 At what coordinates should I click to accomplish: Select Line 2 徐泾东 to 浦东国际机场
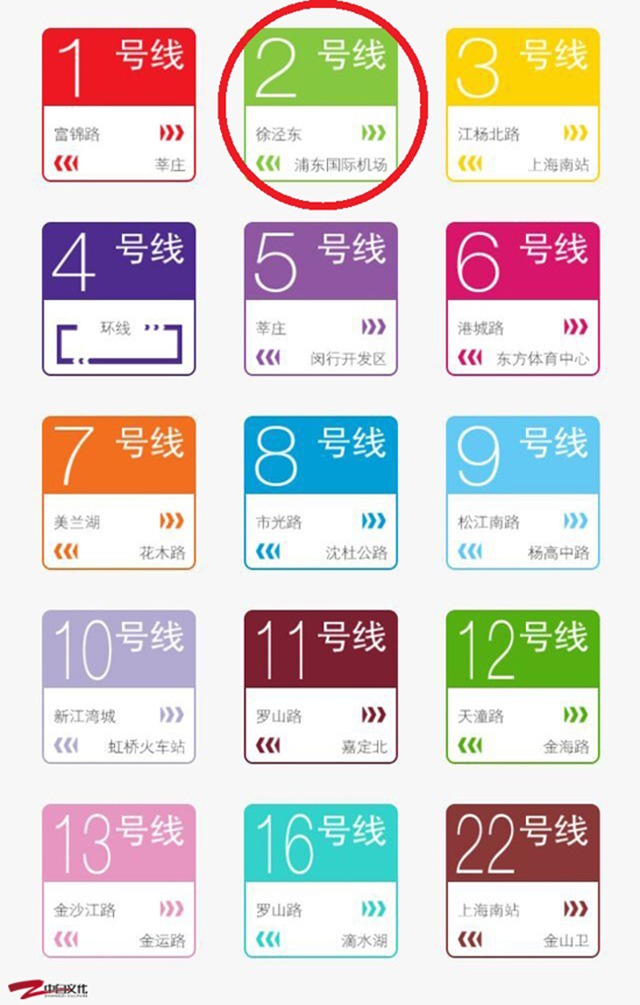point(321,105)
